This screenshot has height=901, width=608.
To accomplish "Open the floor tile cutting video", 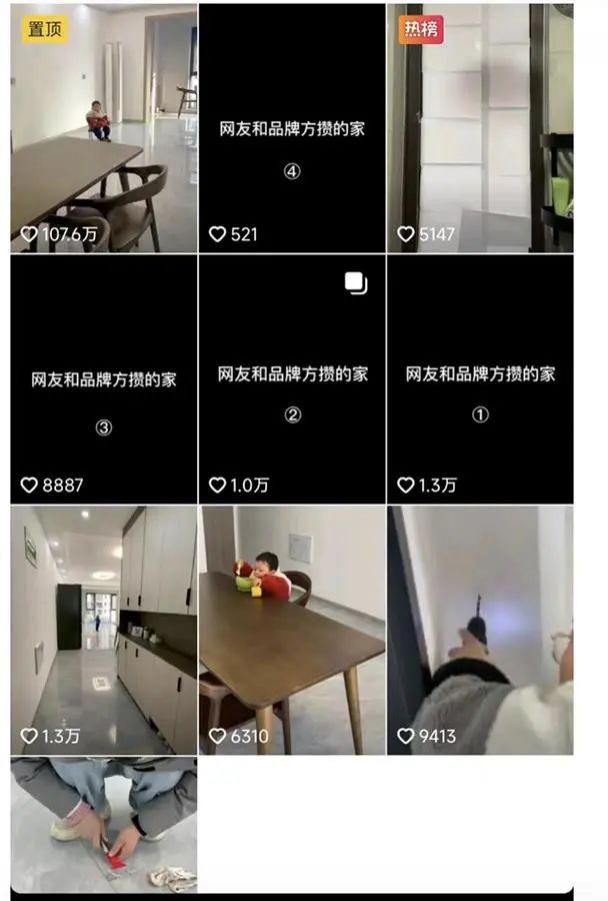I will [104, 824].
